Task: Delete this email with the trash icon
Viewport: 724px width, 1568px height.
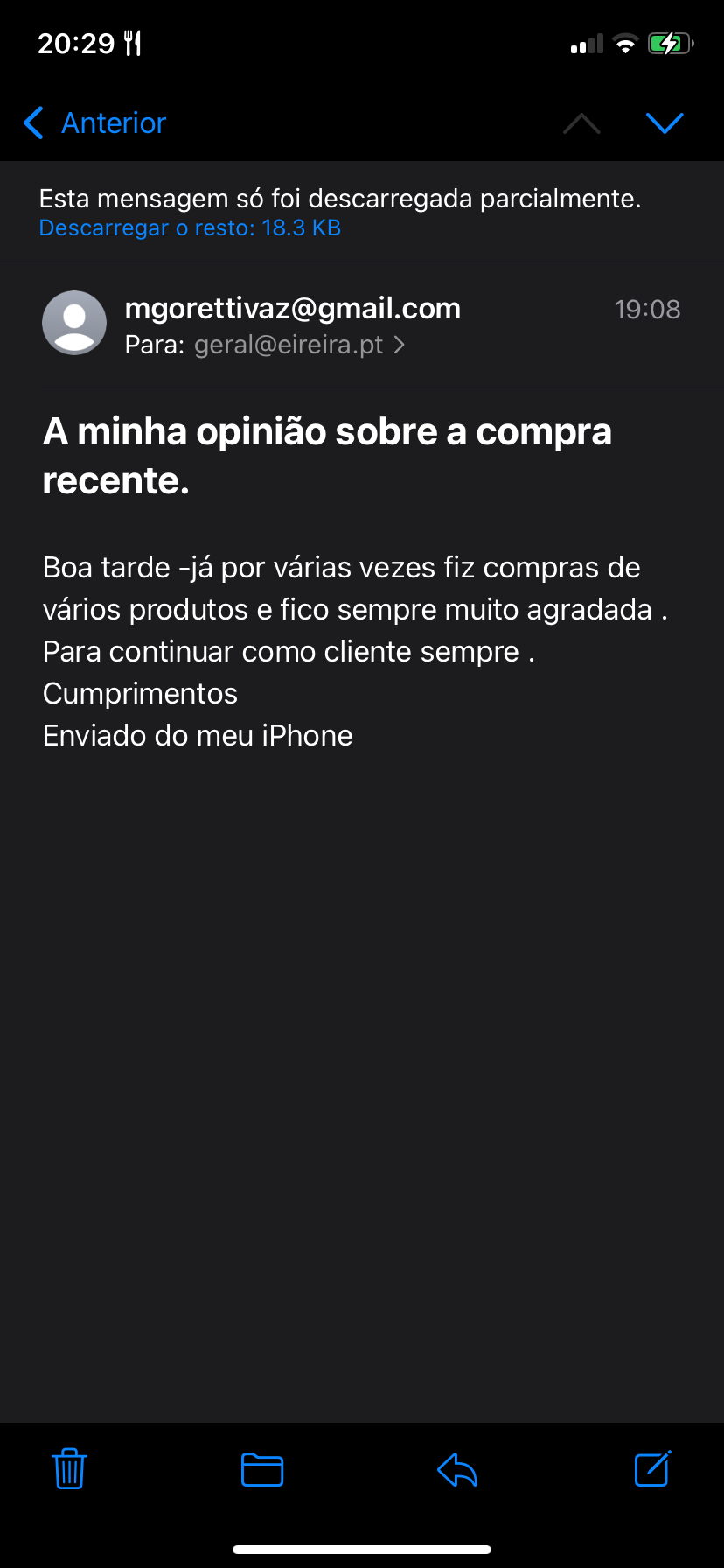Action: [69, 1469]
